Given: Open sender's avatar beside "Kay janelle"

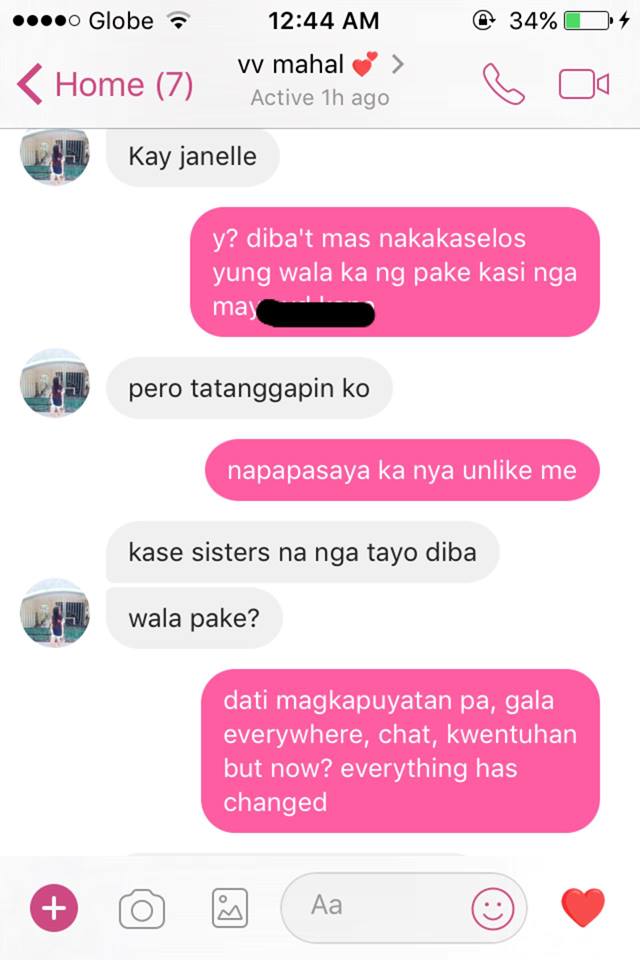Looking at the screenshot, I should [55, 156].
